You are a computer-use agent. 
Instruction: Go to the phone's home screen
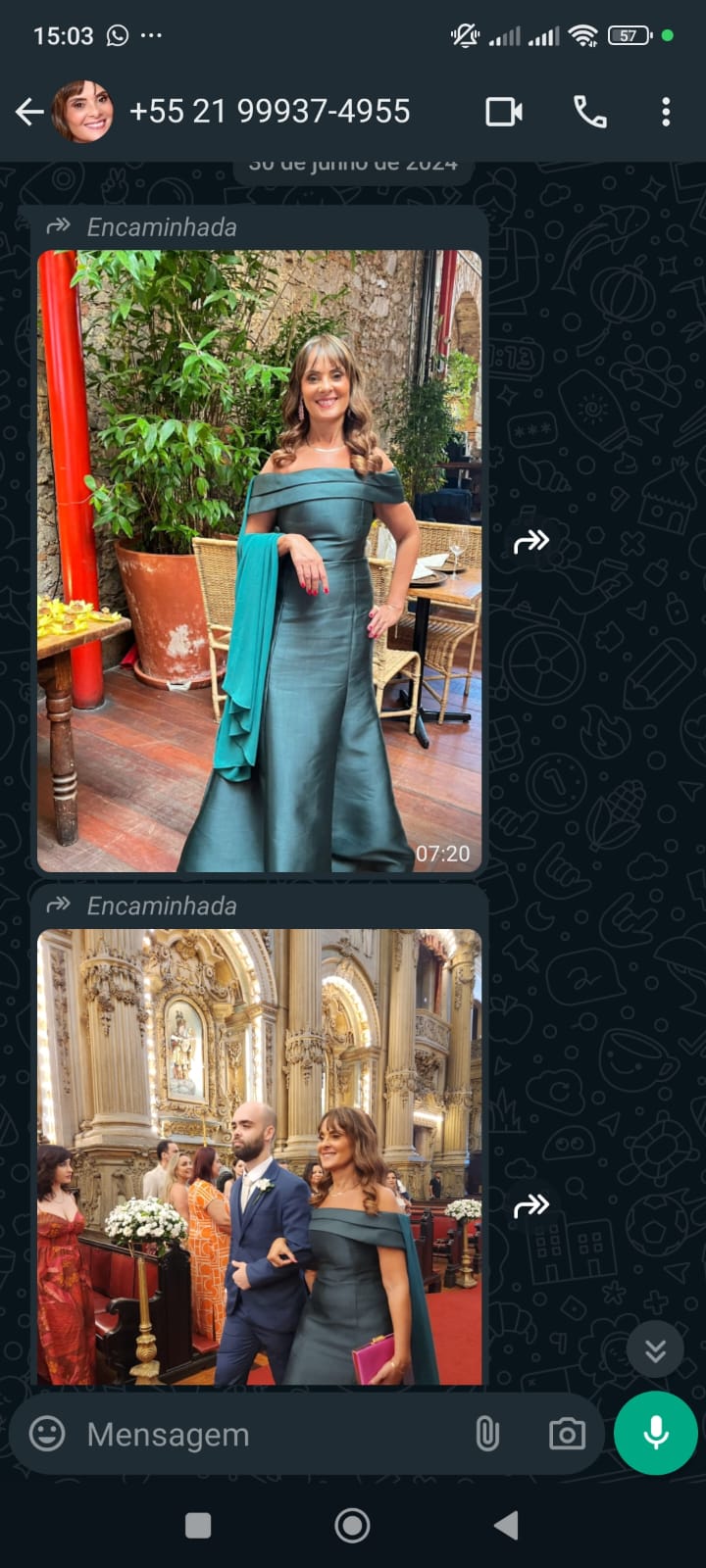pos(352,1525)
